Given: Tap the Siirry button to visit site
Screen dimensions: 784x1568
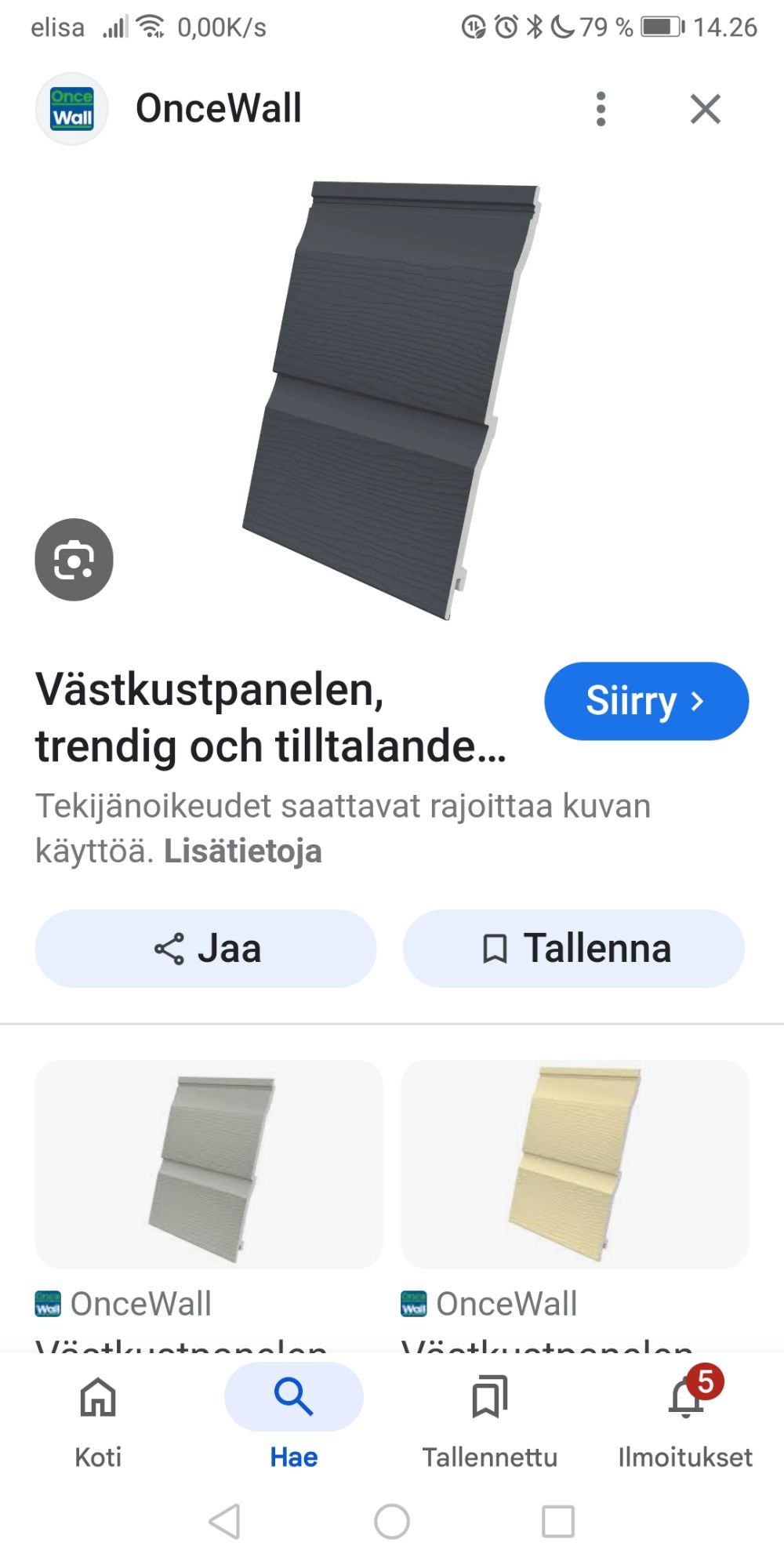Looking at the screenshot, I should click(646, 701).
